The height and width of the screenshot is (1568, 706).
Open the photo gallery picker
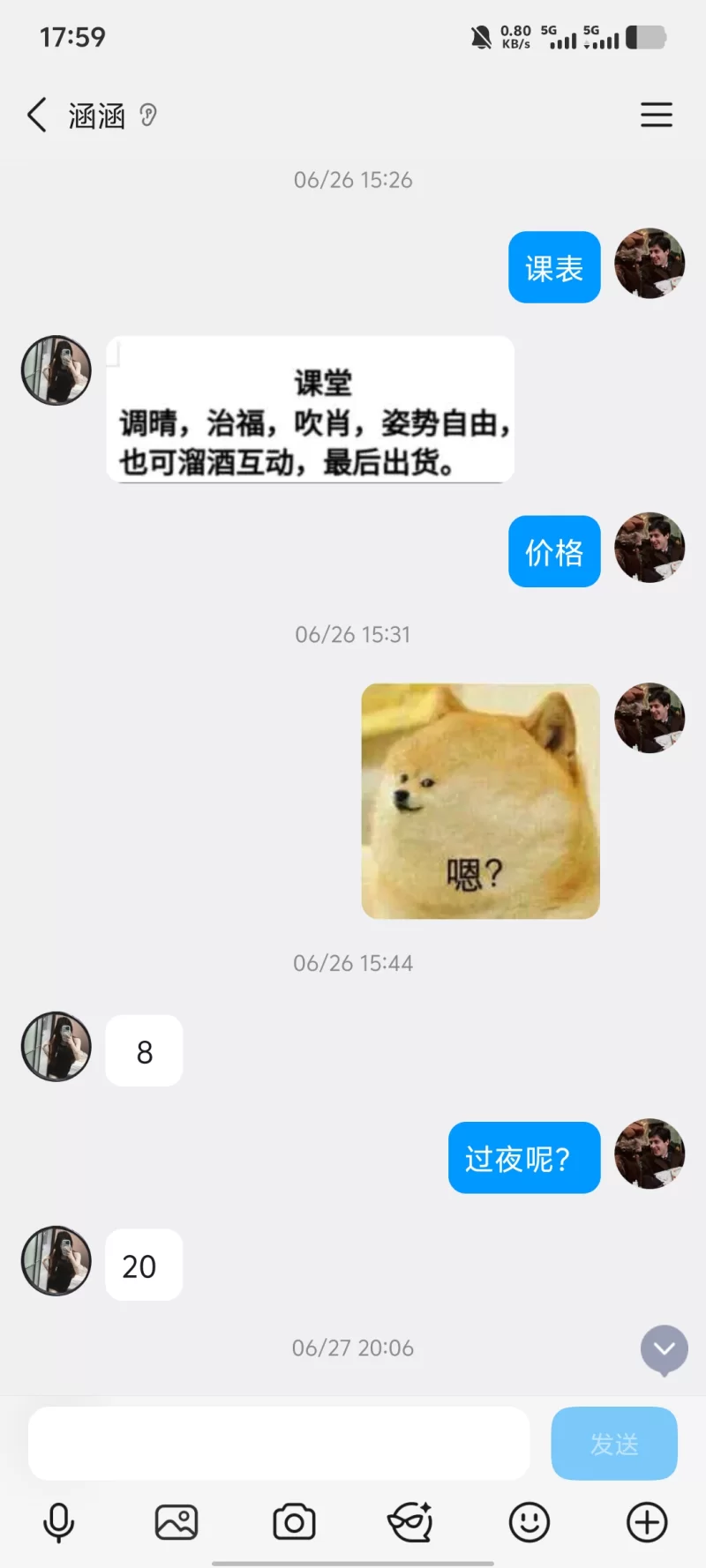[x=176, y=1523]
